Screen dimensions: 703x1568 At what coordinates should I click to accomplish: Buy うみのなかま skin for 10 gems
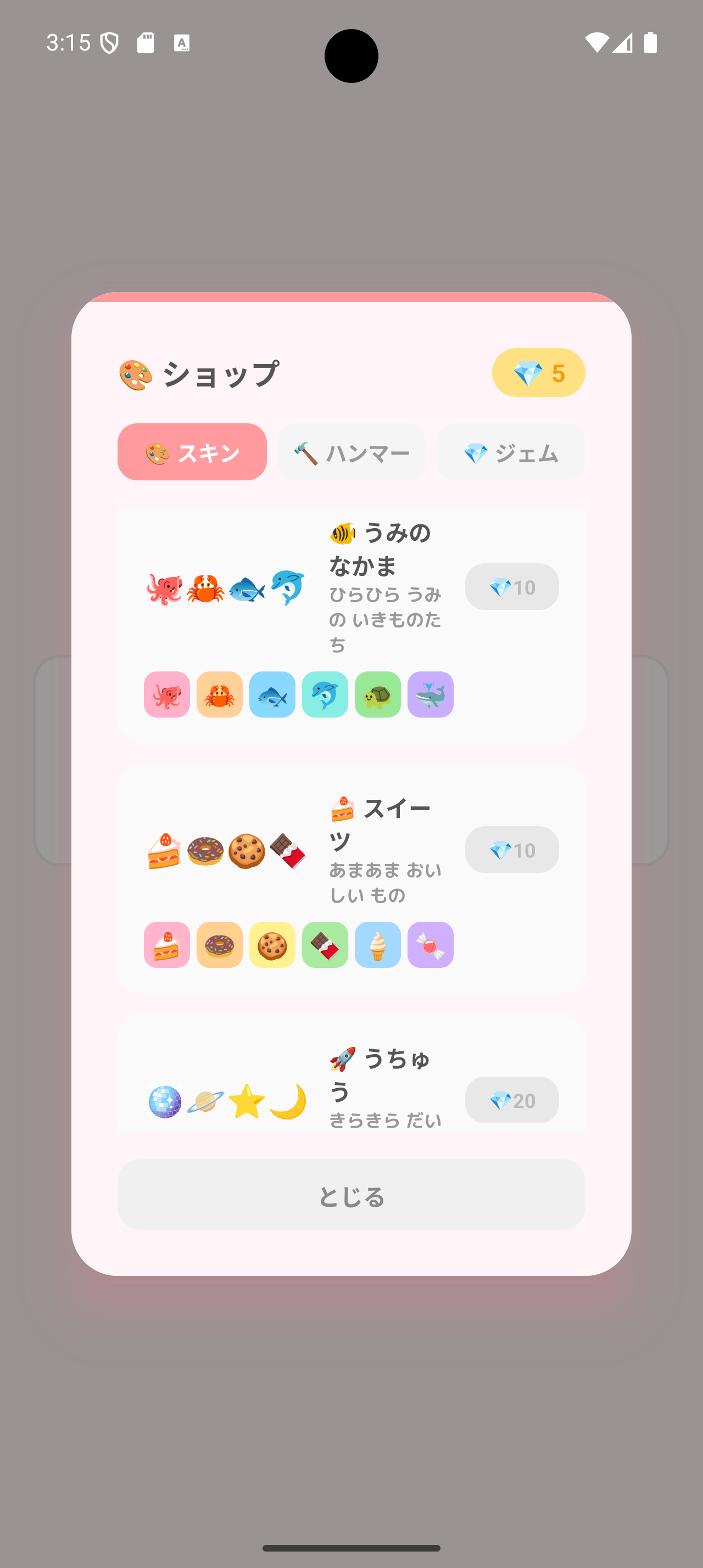tap(511, 587)
